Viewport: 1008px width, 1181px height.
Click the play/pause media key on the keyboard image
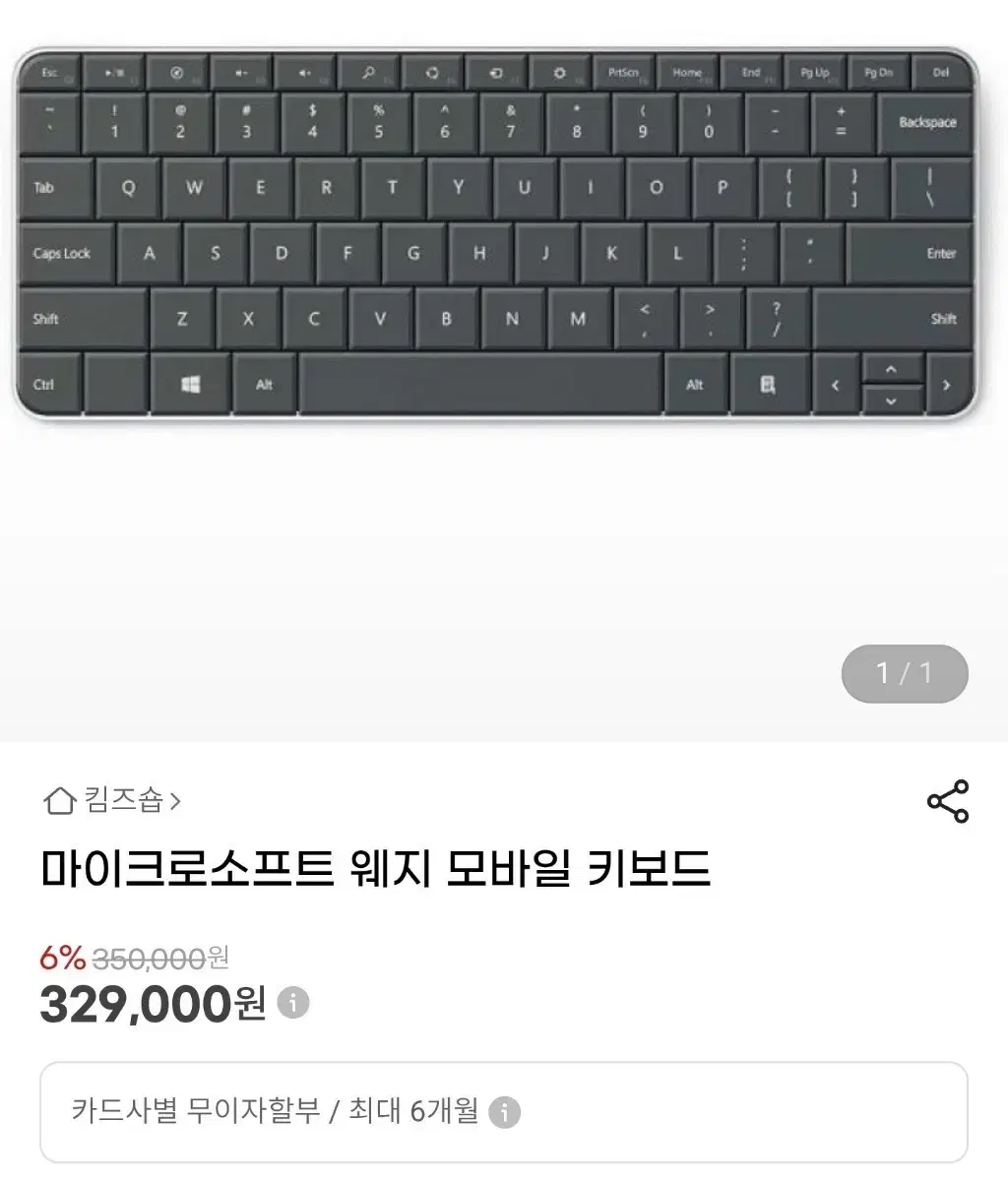coord(112,72)
